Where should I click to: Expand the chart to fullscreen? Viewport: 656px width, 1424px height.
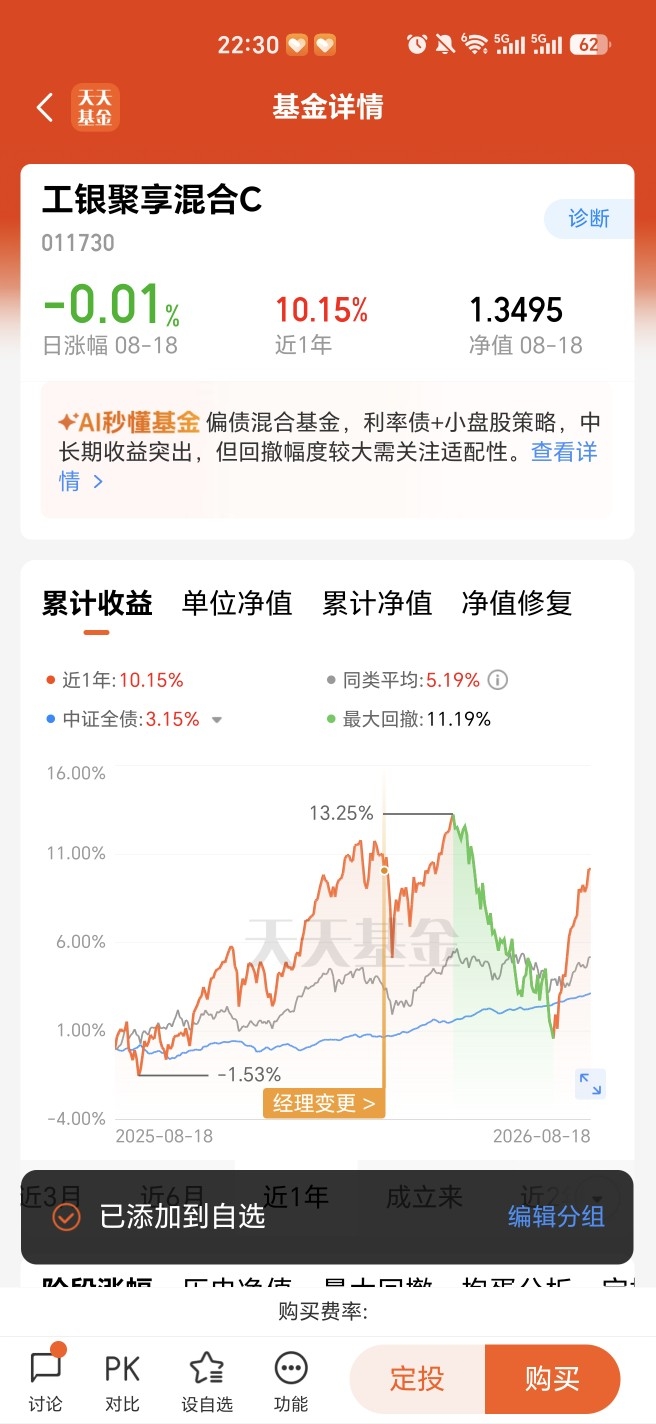tap(590, 1084)
